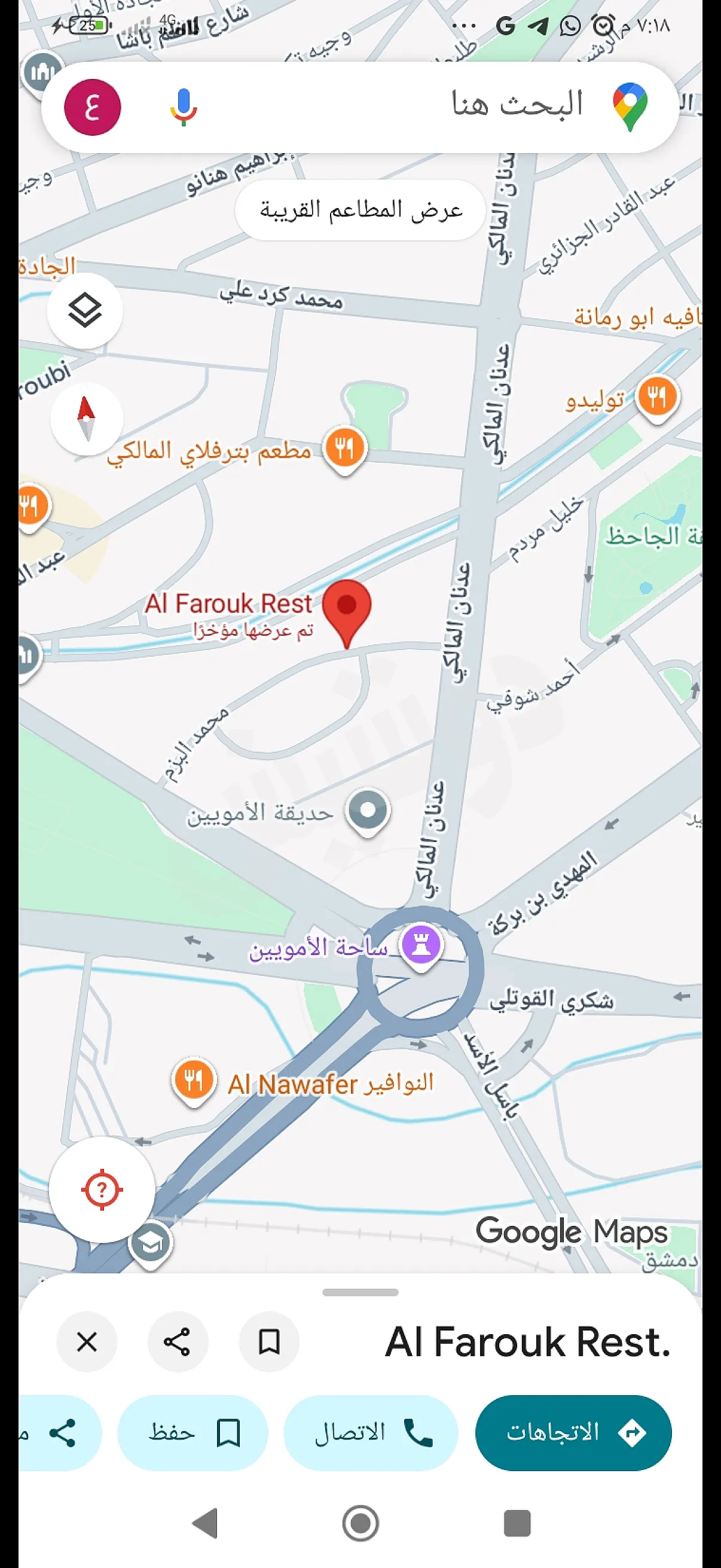This screenshot has width=721, height=1568.
Task: Select the مطعم بترفلاي المالكي restaurant marker
Action: coord(344,449)
